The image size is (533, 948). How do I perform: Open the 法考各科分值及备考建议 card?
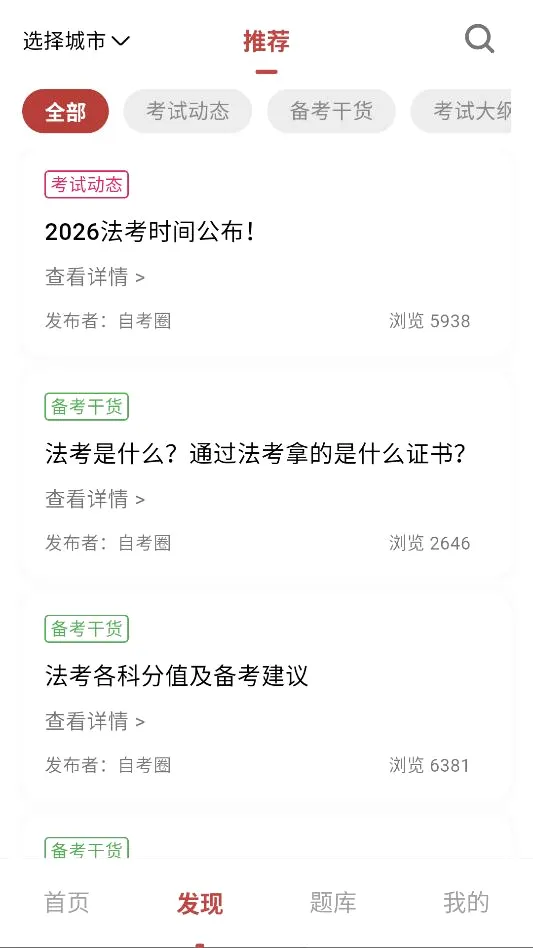tap(266, 698)
